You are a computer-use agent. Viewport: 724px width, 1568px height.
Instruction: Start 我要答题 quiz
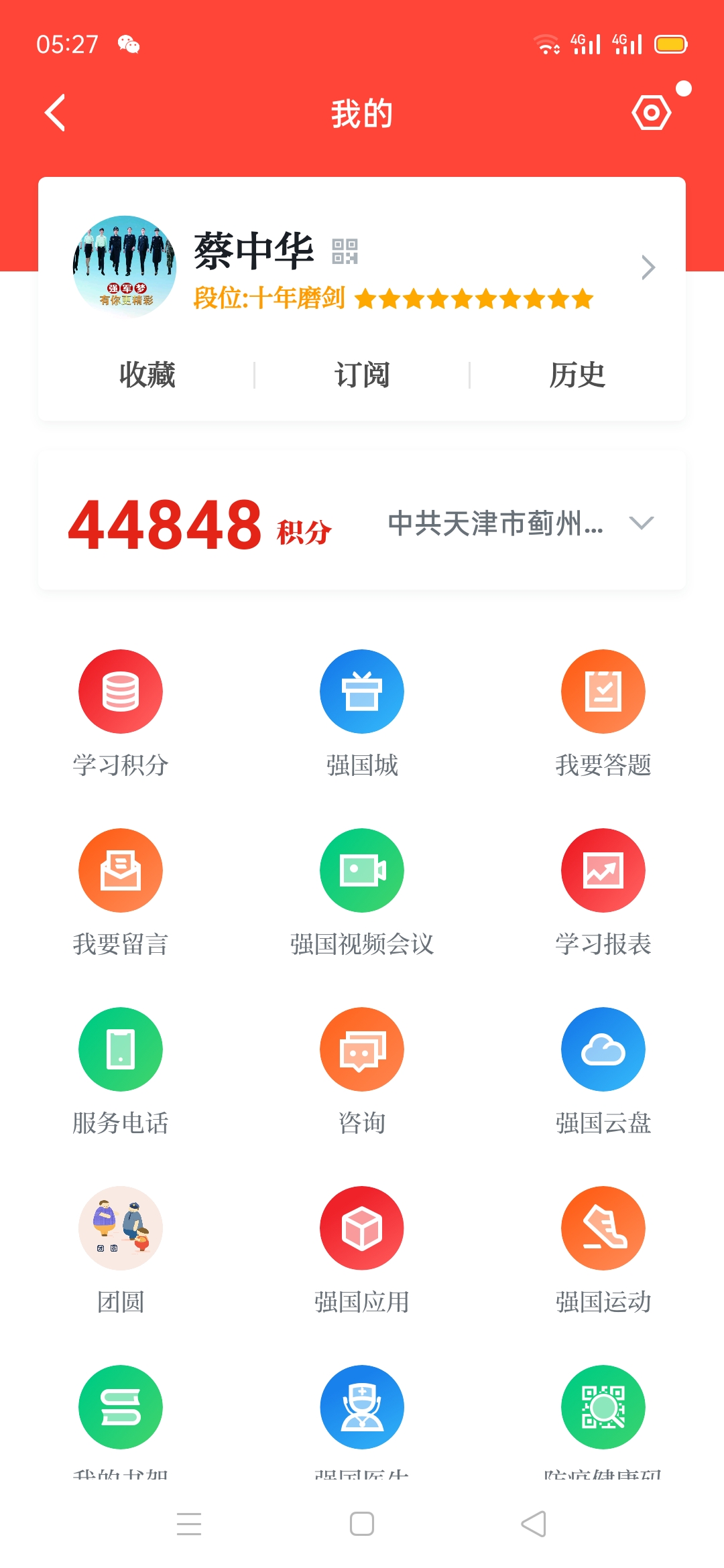[x=603, y=691]
